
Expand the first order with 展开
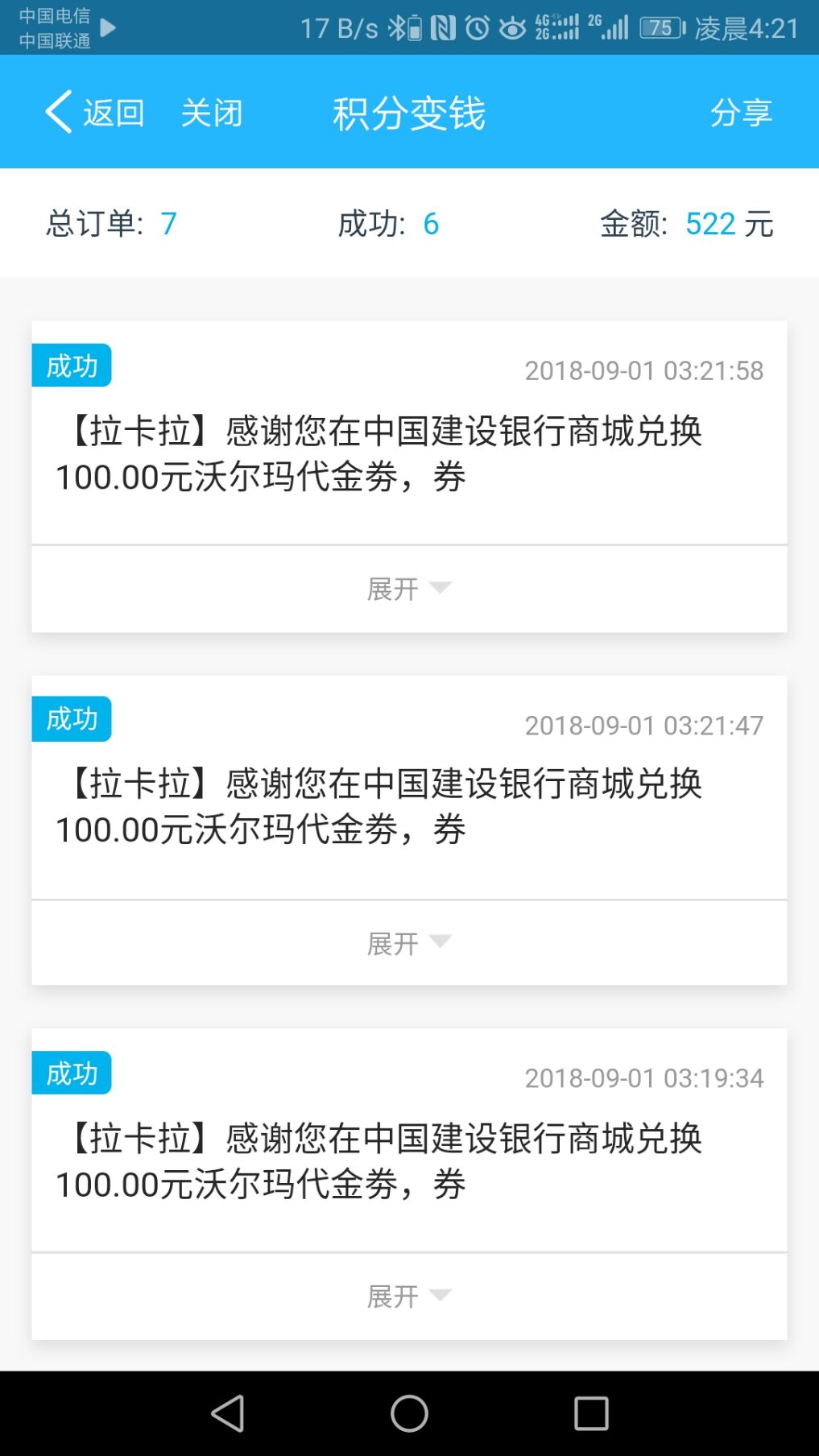[409, 589]
